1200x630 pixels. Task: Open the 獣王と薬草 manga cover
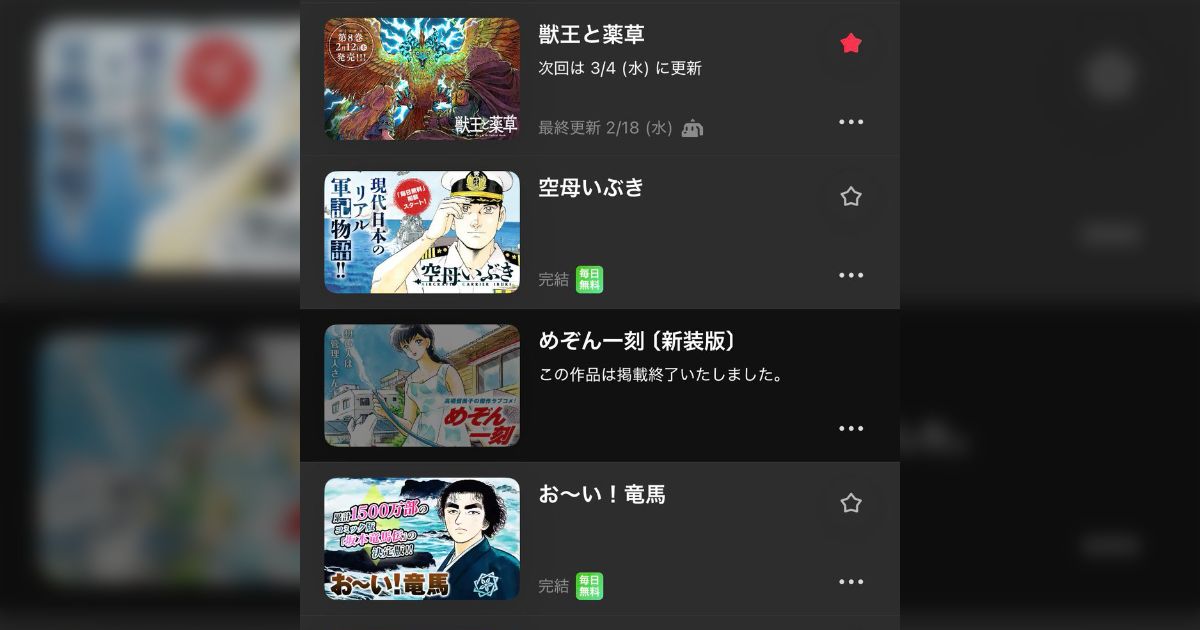click(422, 79)
